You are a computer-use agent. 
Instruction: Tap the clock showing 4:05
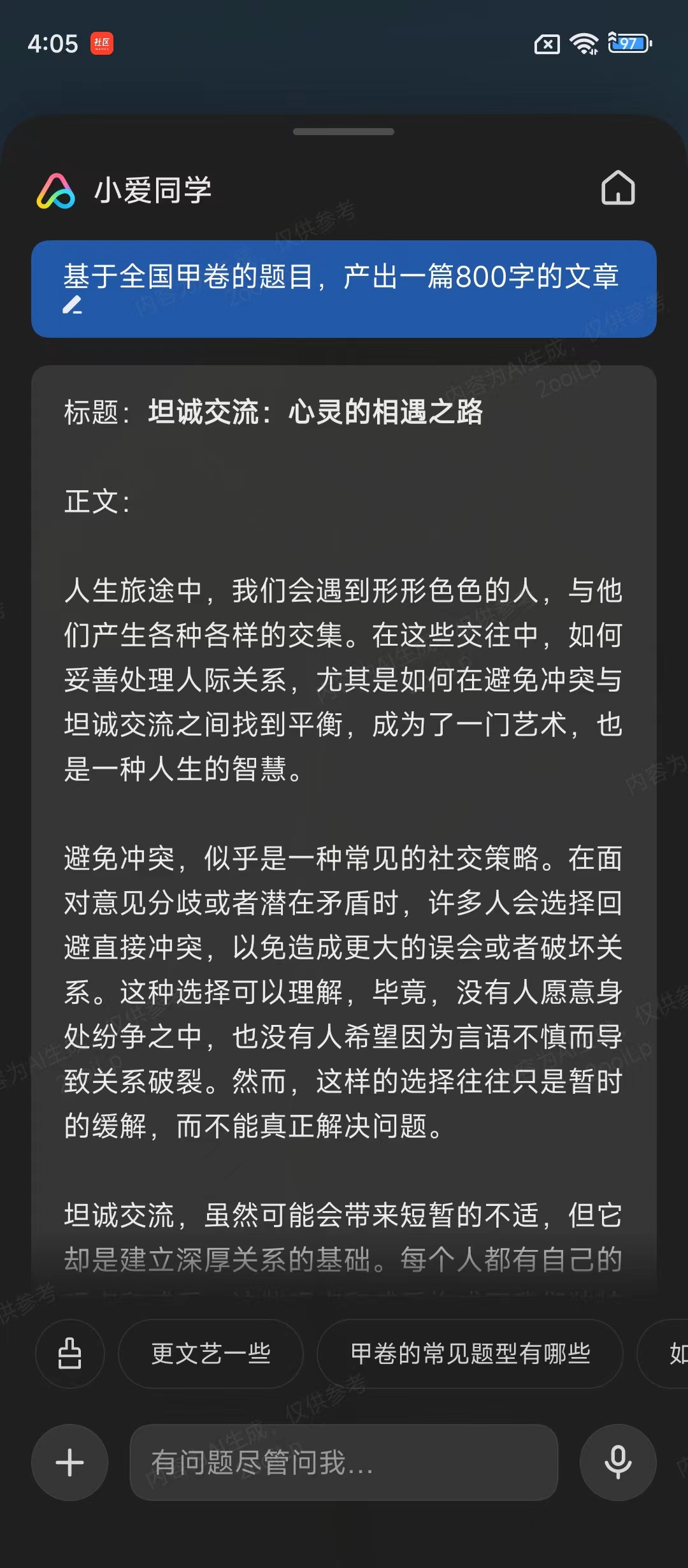(52, 42)
